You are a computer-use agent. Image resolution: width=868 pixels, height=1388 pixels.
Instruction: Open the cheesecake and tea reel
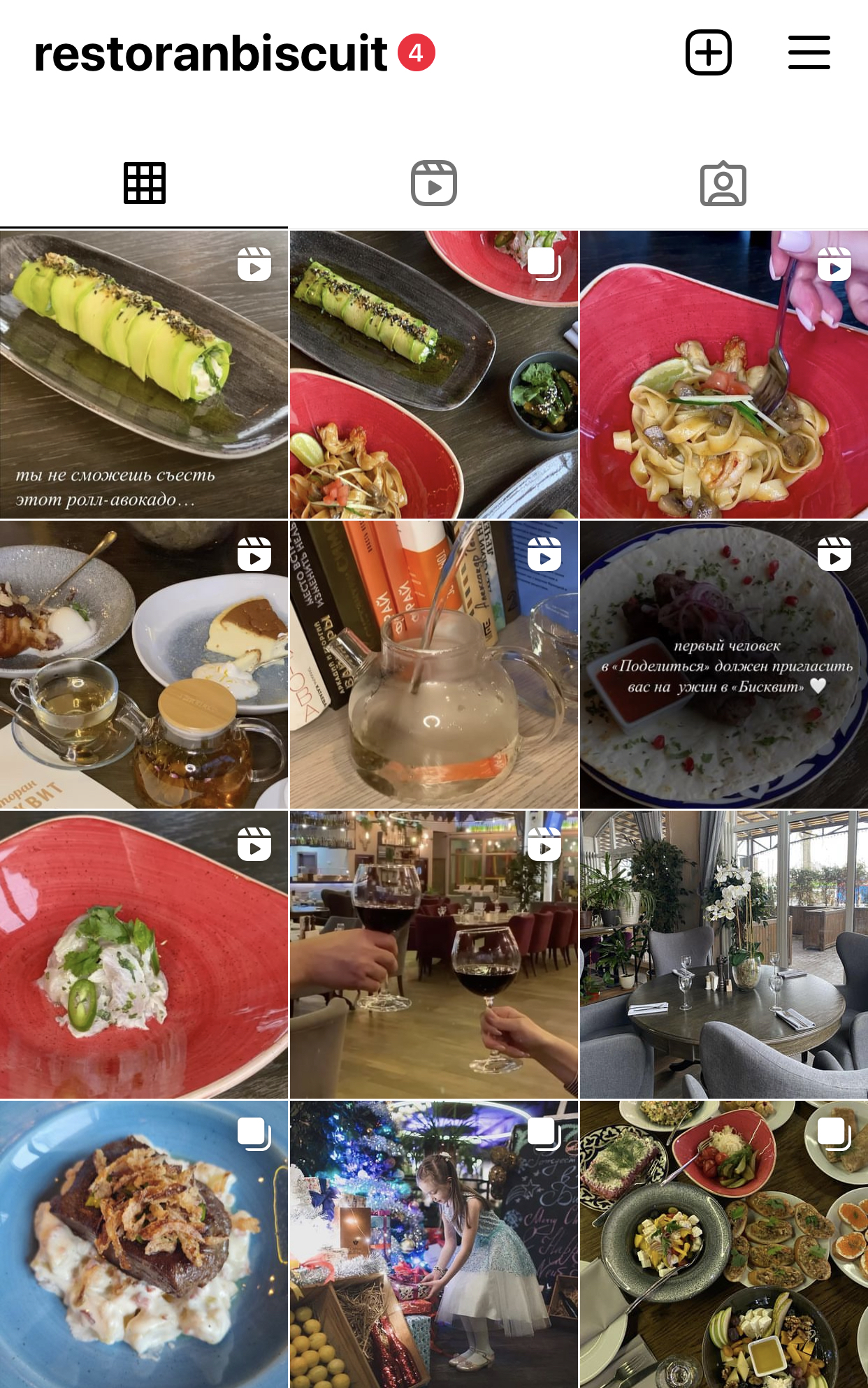144,665
